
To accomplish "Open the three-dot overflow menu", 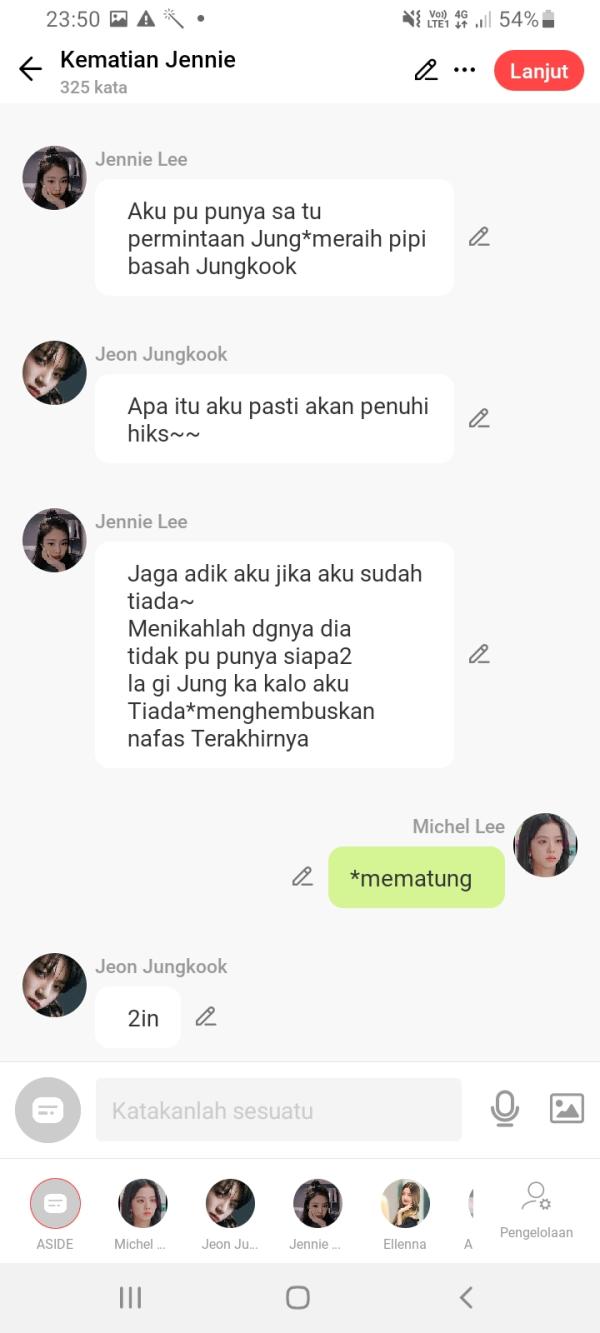I will [464, 70].
